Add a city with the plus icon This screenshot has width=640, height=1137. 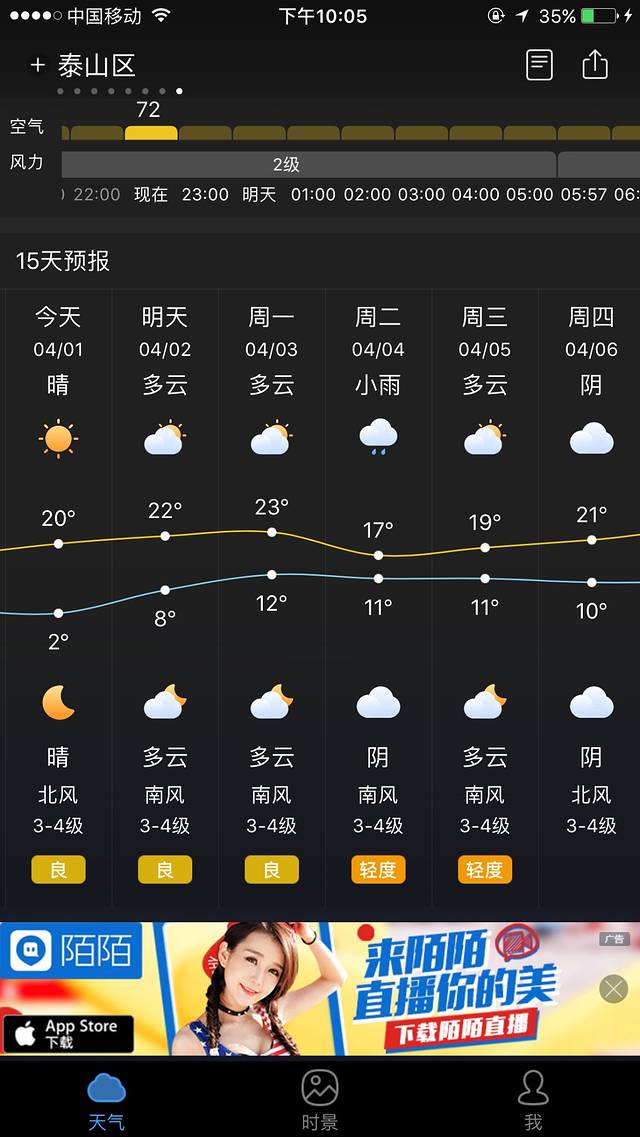[38, 66]
